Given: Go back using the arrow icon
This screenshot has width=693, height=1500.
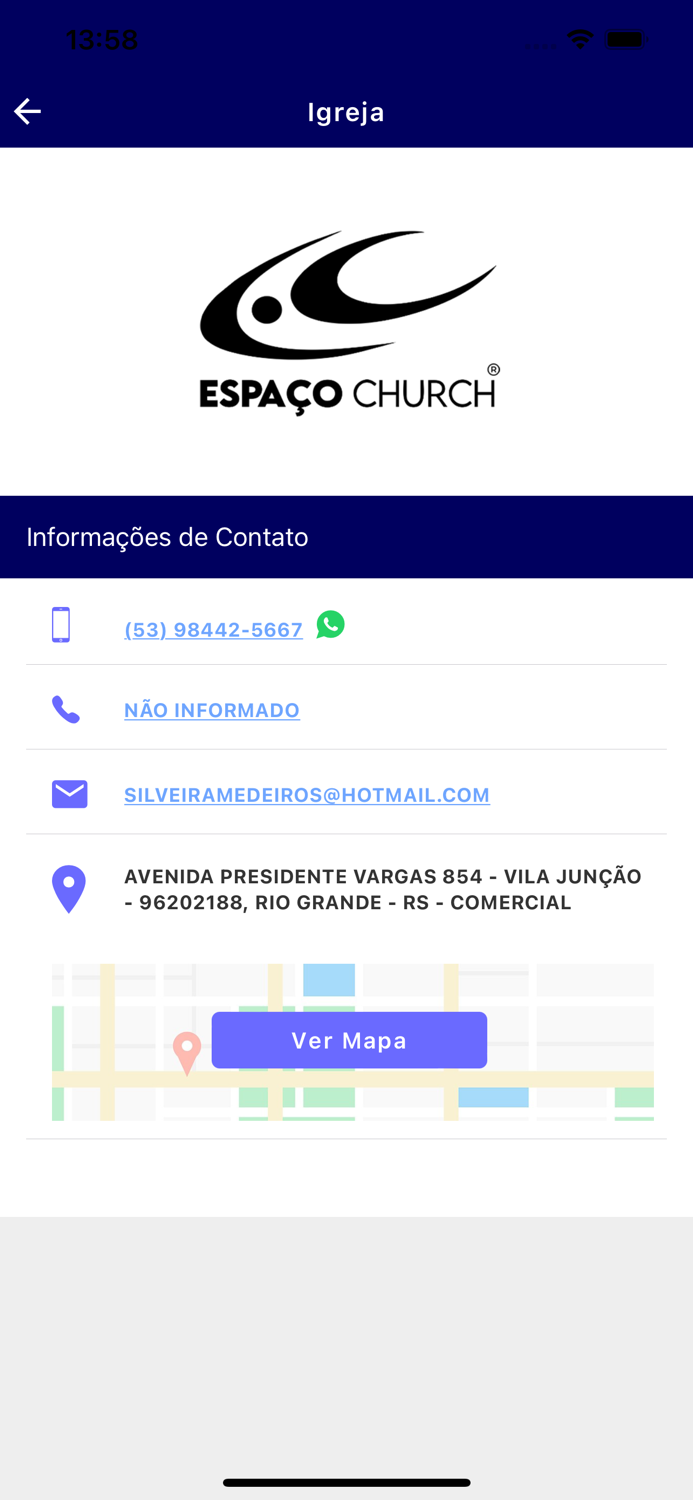Looking at the screenshot, I should (x=28, y=112).
